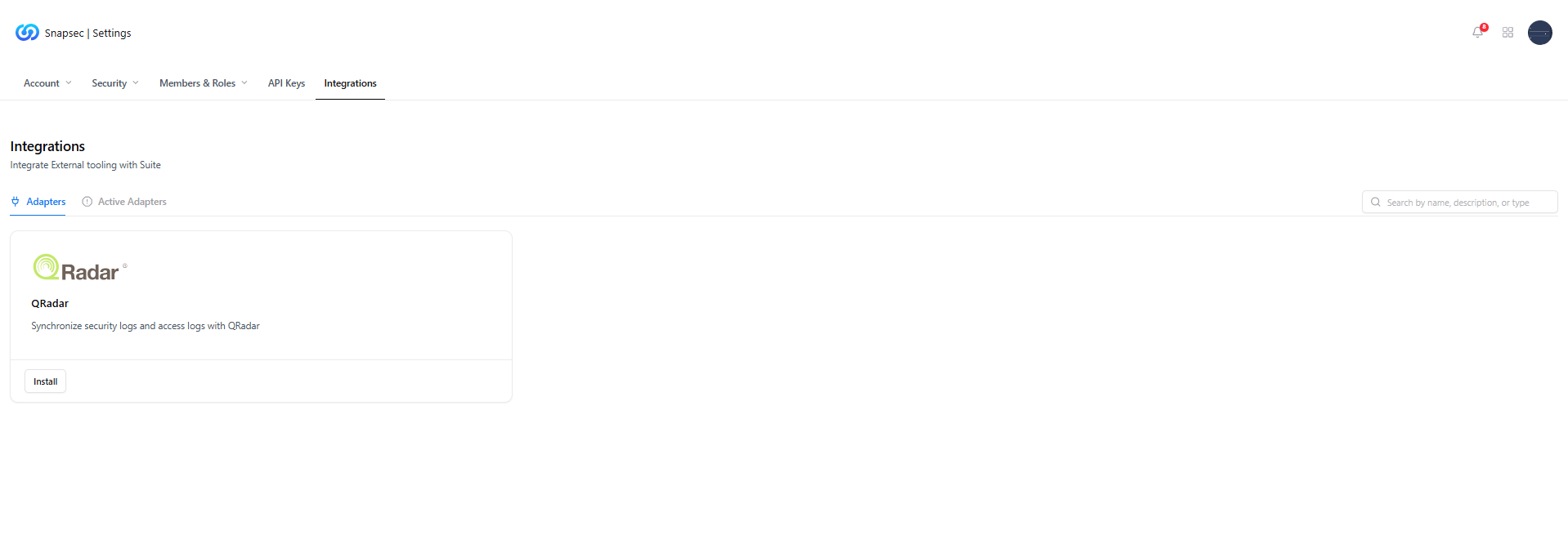1568x535 pixels.
Task: Open the notifications bell
Action: pyautogui.click(x=1477, y=33)
